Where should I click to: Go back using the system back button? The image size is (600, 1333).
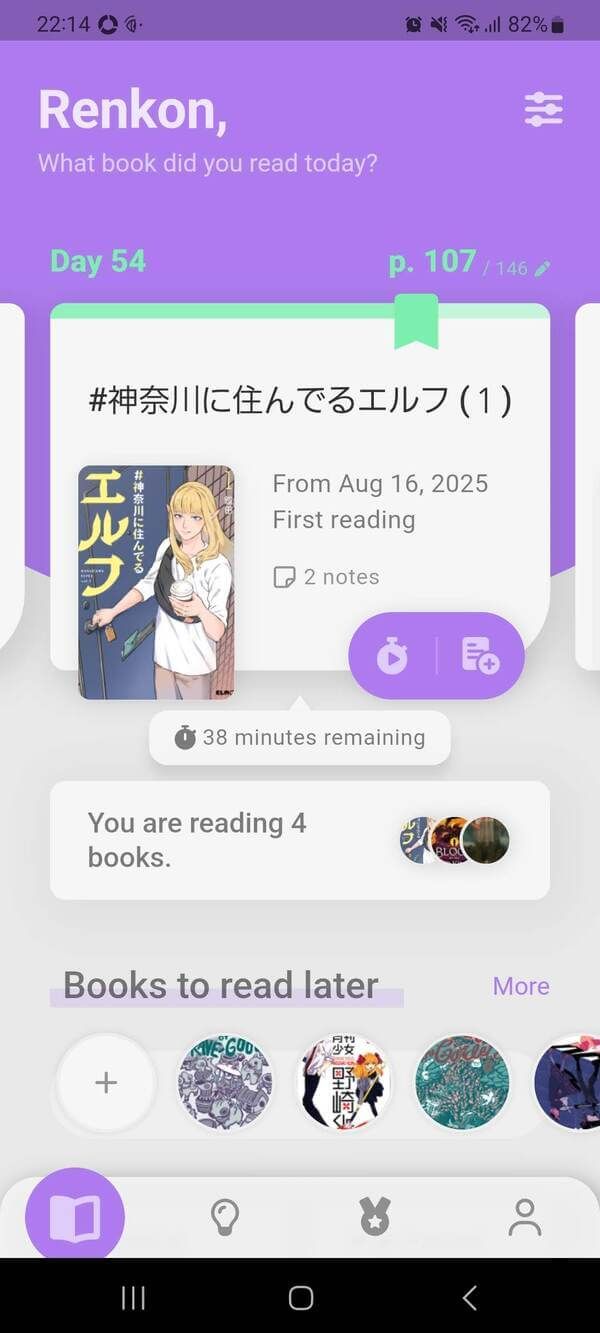tap(469, 1298)
